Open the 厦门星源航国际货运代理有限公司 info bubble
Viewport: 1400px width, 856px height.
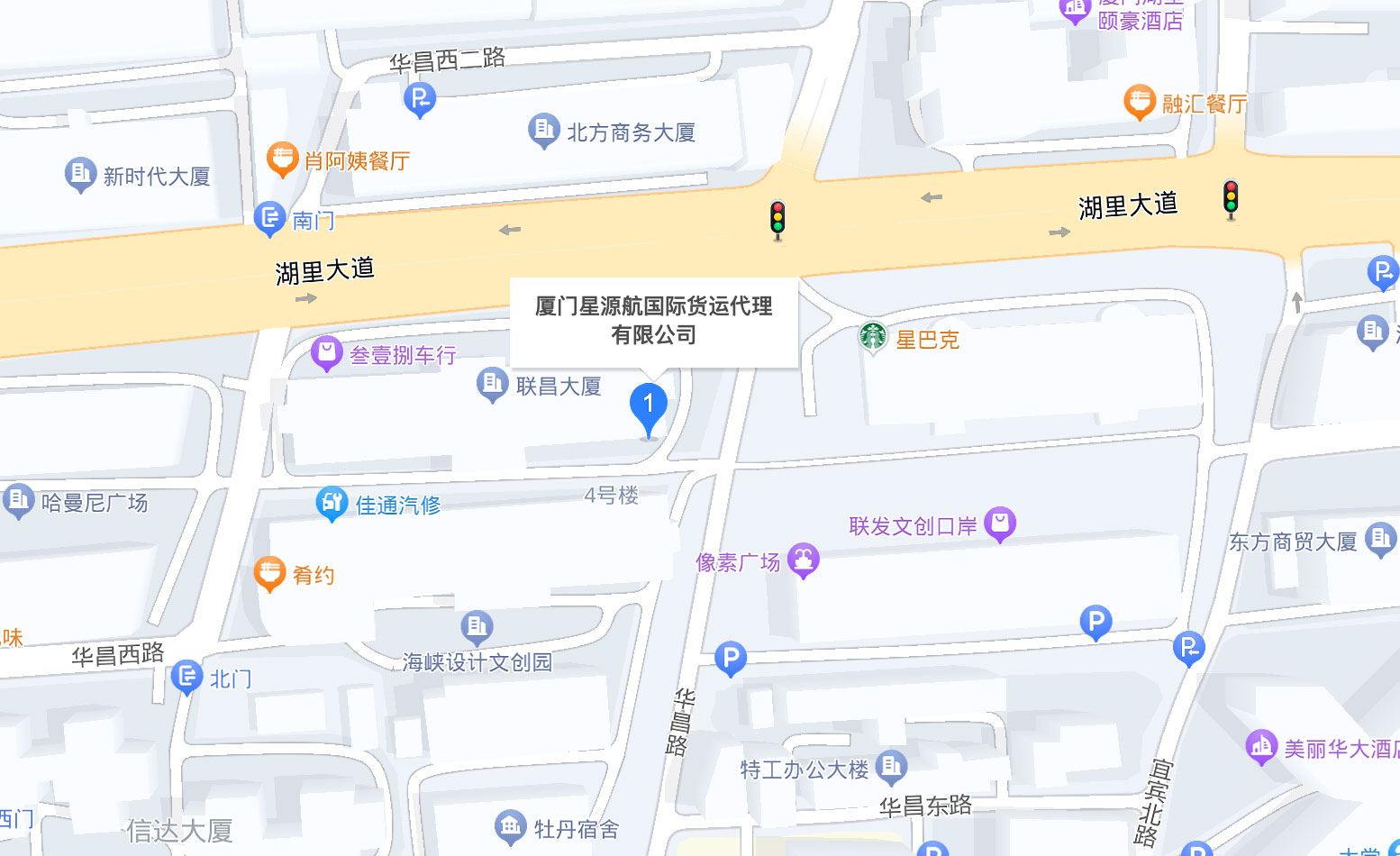pos(654,321)
